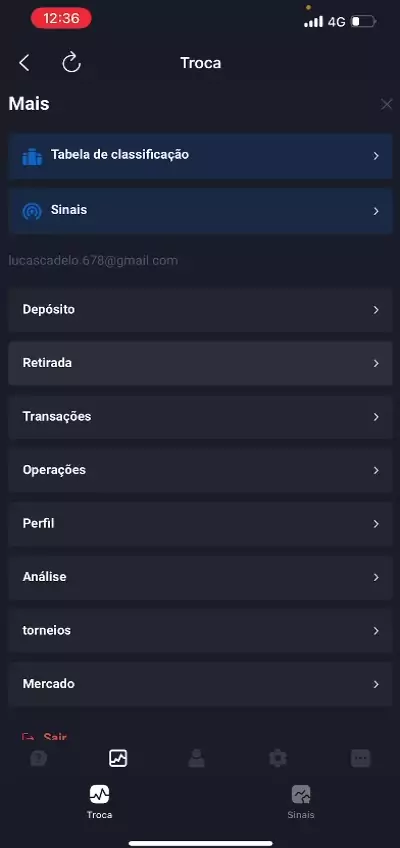Open the Sinais row in the menu
Image resolution: width=400 pixels, height=848 pixels.
200,211
